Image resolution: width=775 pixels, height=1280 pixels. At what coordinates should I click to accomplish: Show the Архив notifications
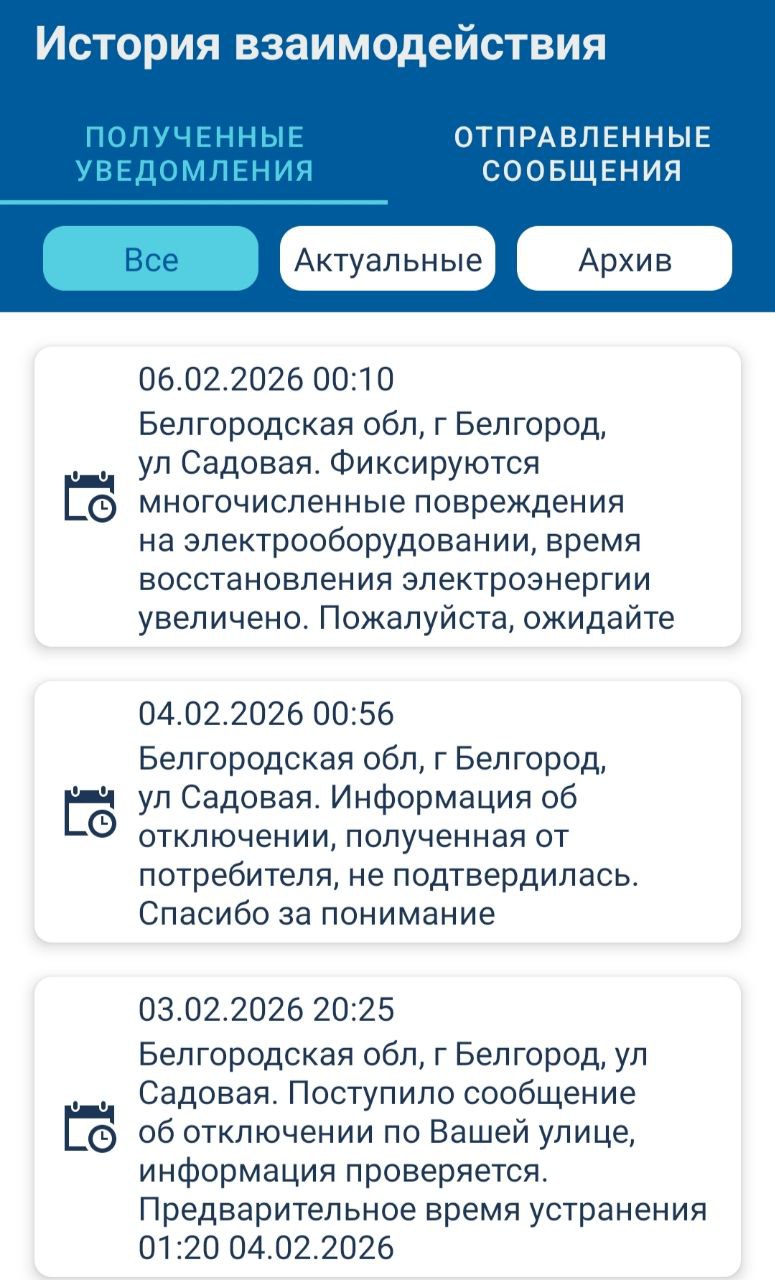click(x=624, y=259)
